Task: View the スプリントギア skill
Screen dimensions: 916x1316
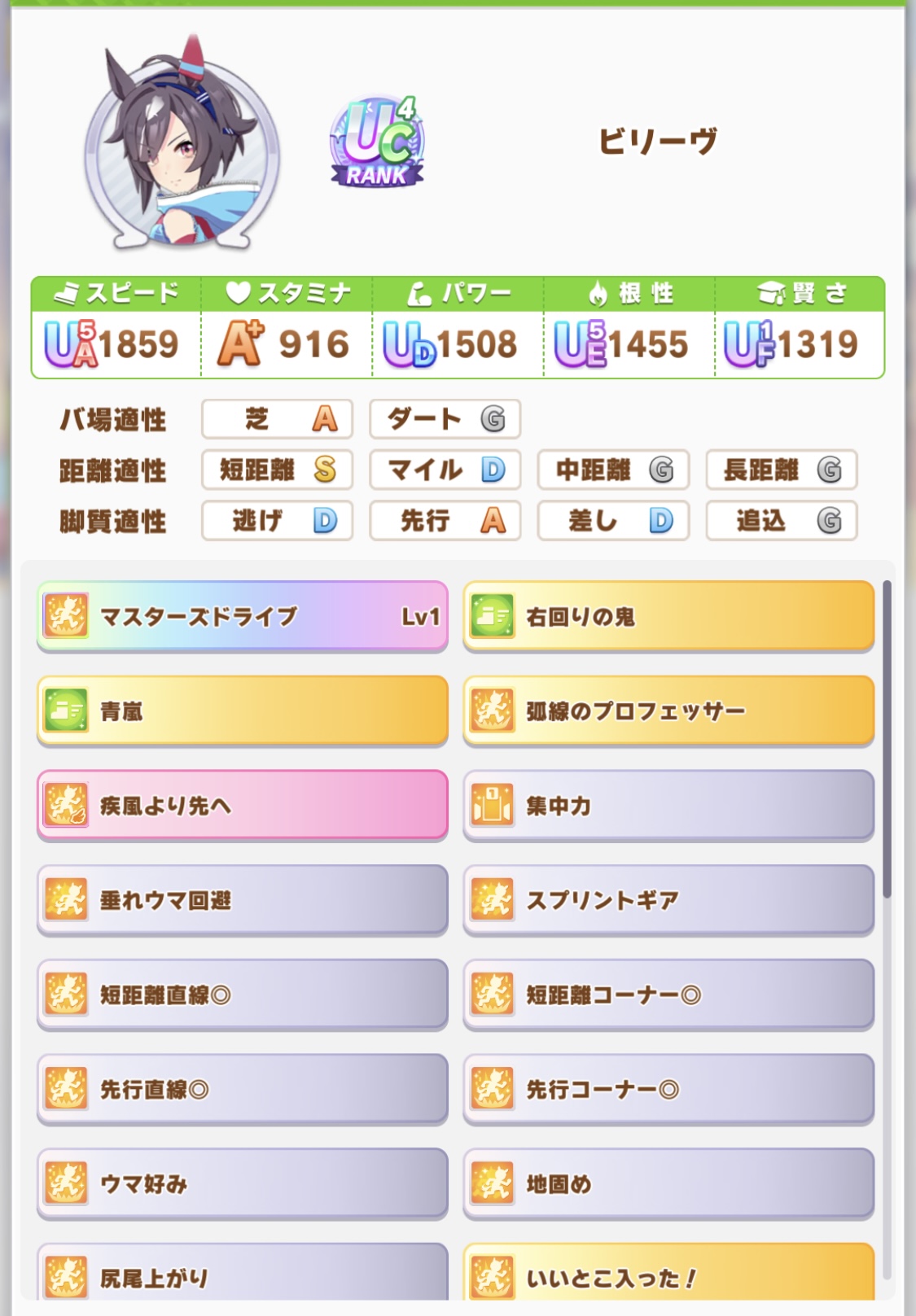Action: pyautogui.click(x=668, y=899)
